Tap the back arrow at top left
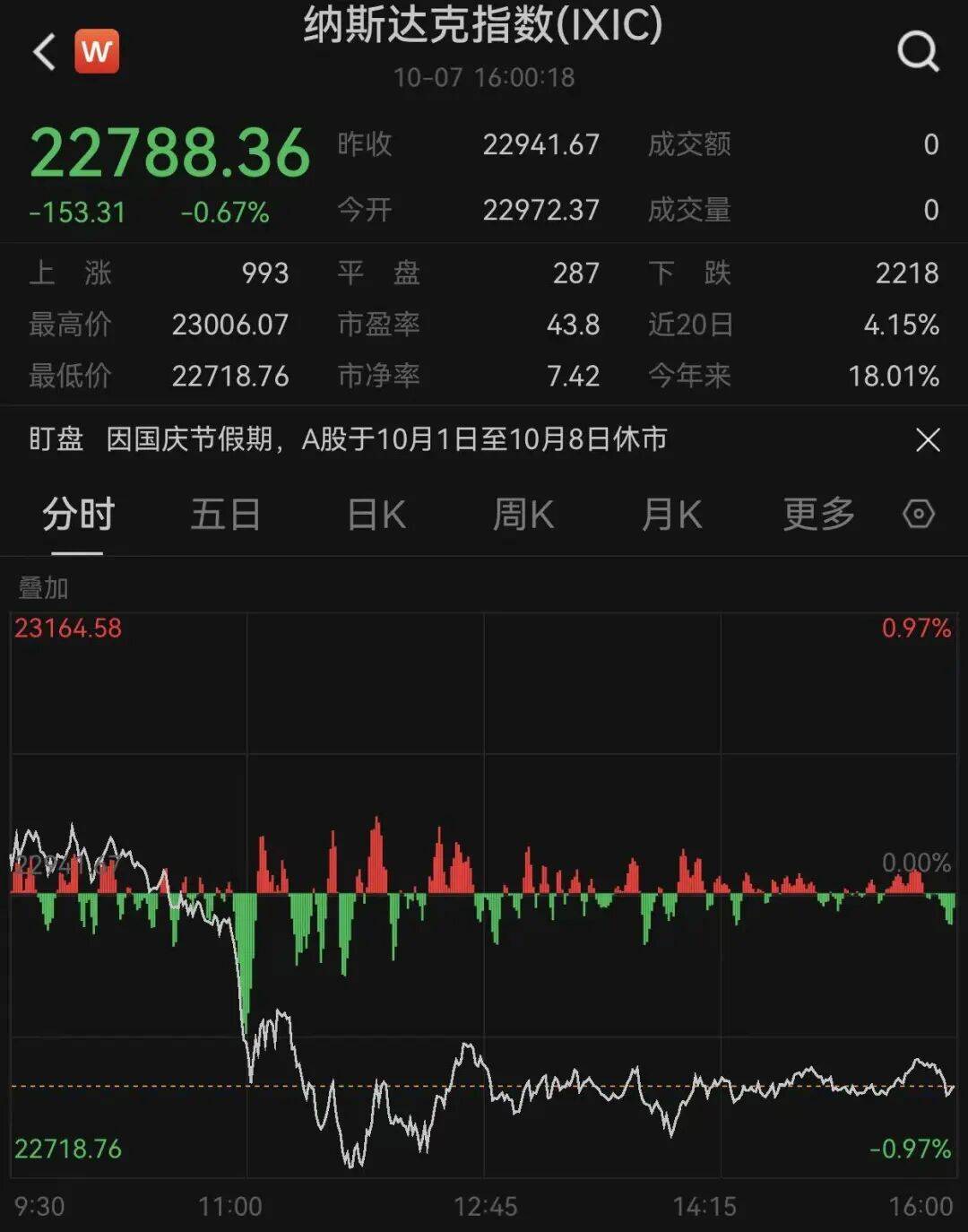This screenshot has width=968, height=1232. coord(42,49)
